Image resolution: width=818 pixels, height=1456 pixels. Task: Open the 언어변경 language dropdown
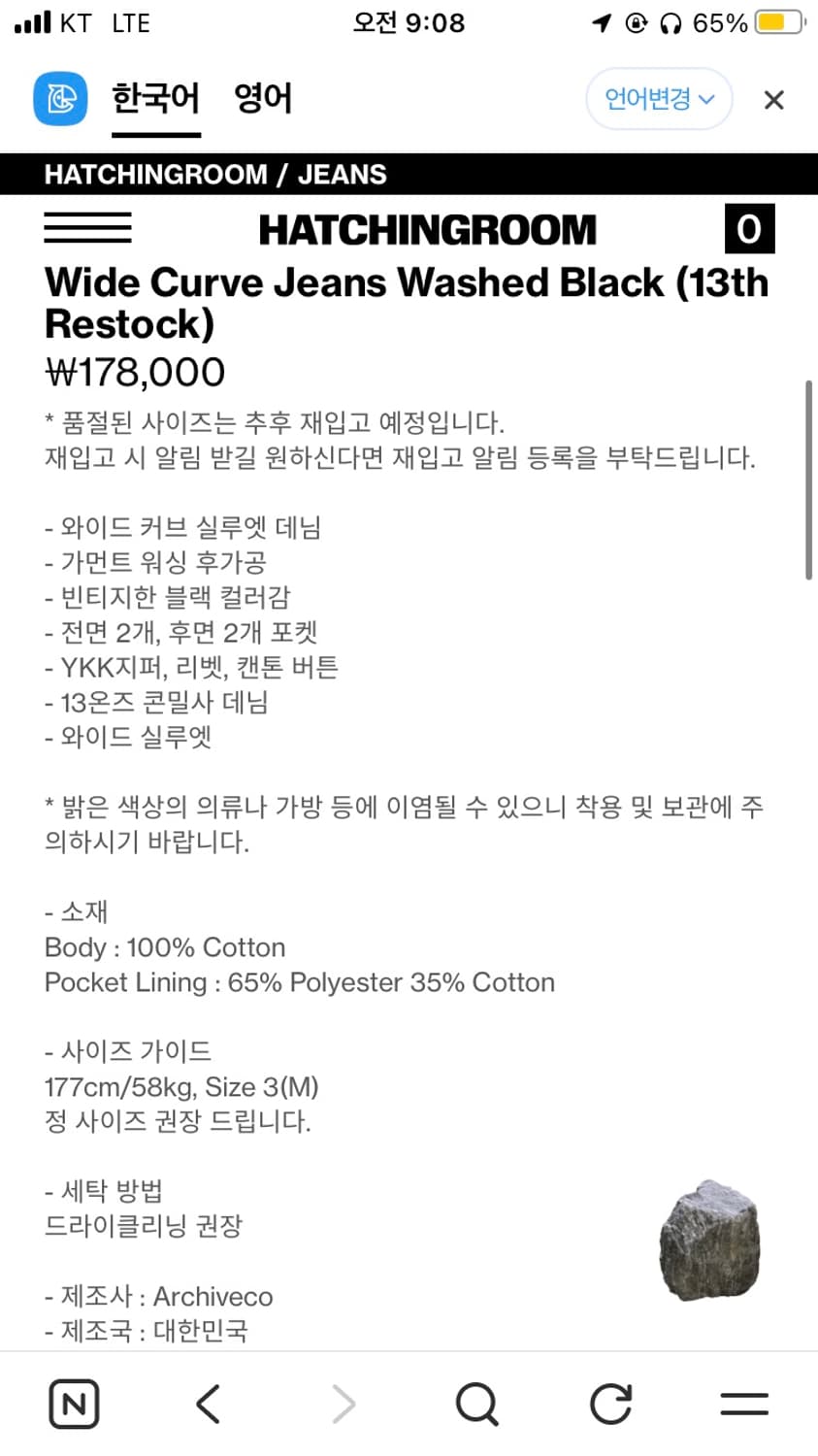[659, 99]
